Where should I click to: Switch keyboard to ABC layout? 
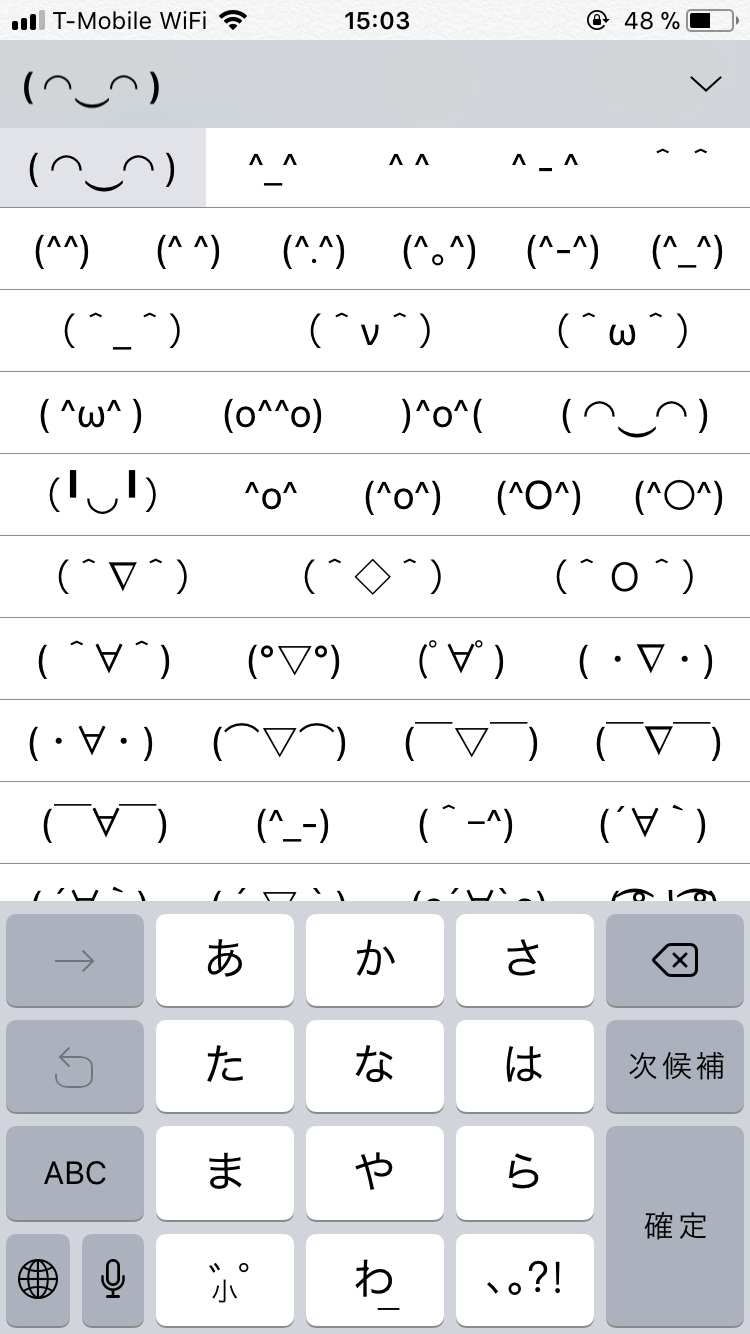click(75, 1172)
